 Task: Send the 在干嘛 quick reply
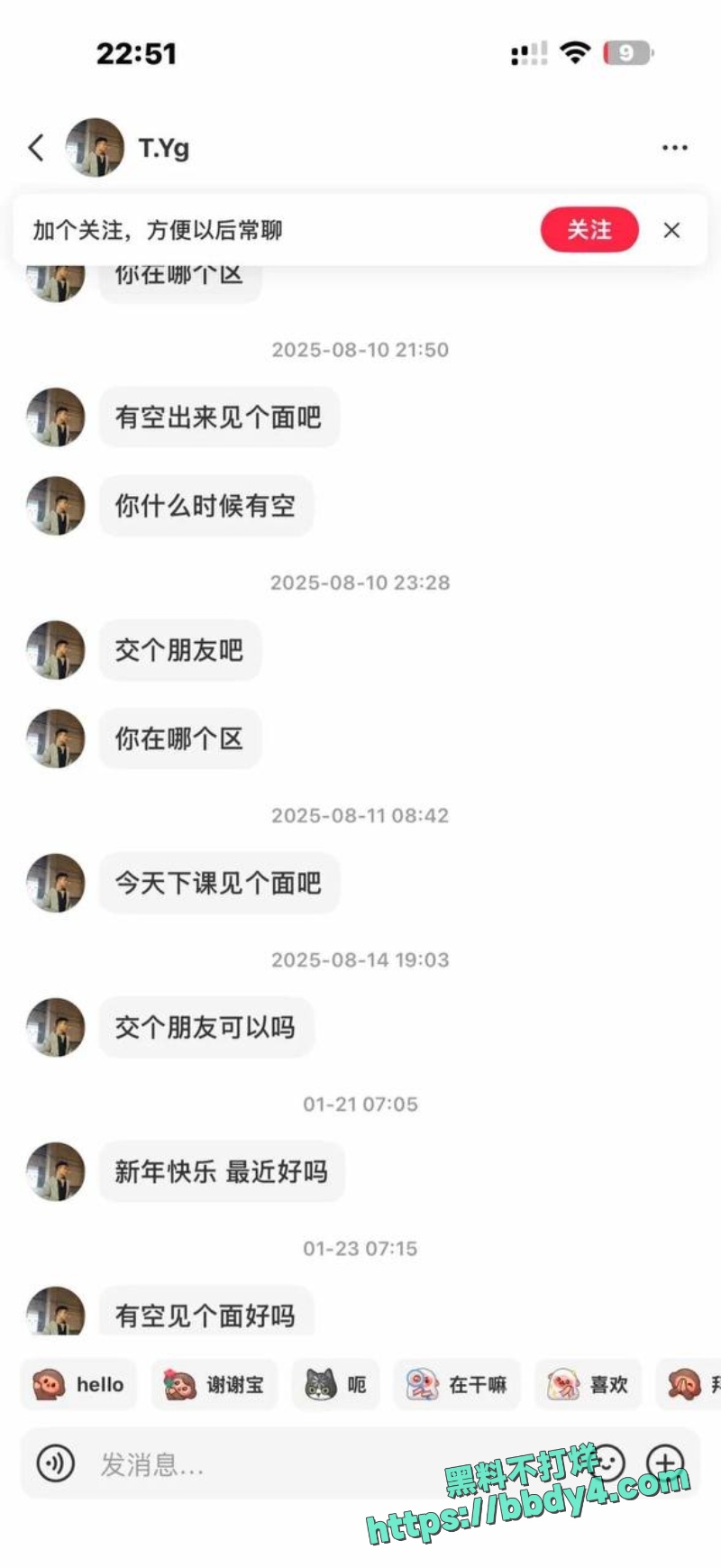(x=457, y=1384)
